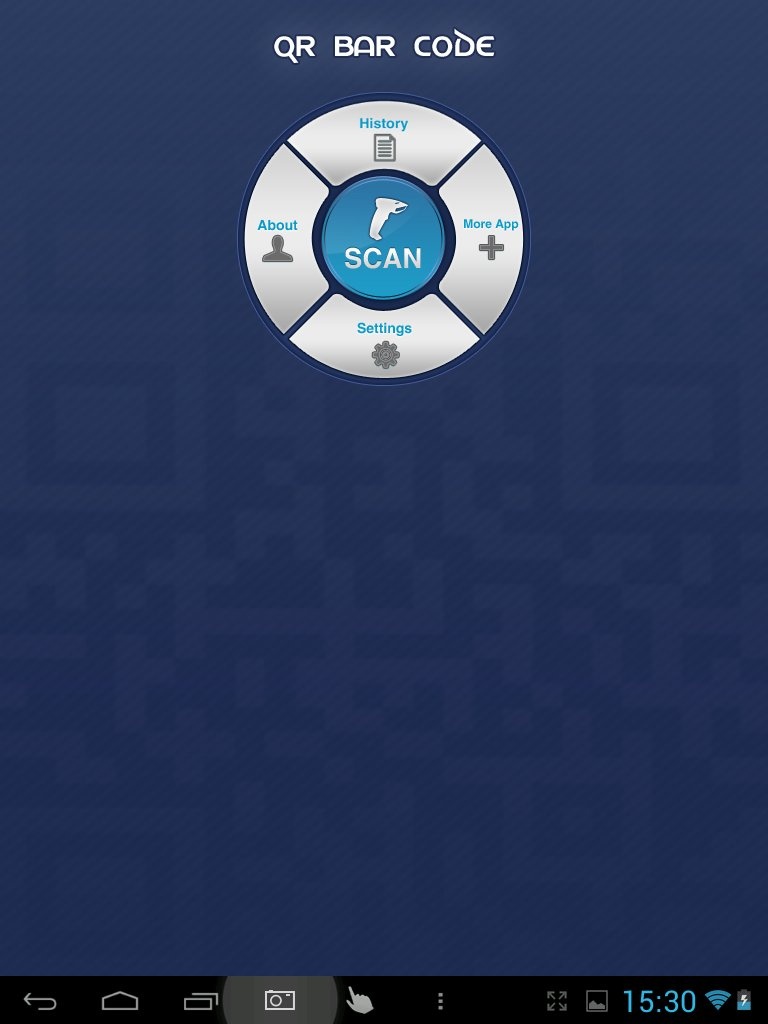Go back using the system back arrow
Viewport: 768px width, 1024px height.
click(x=41, y=1000)
